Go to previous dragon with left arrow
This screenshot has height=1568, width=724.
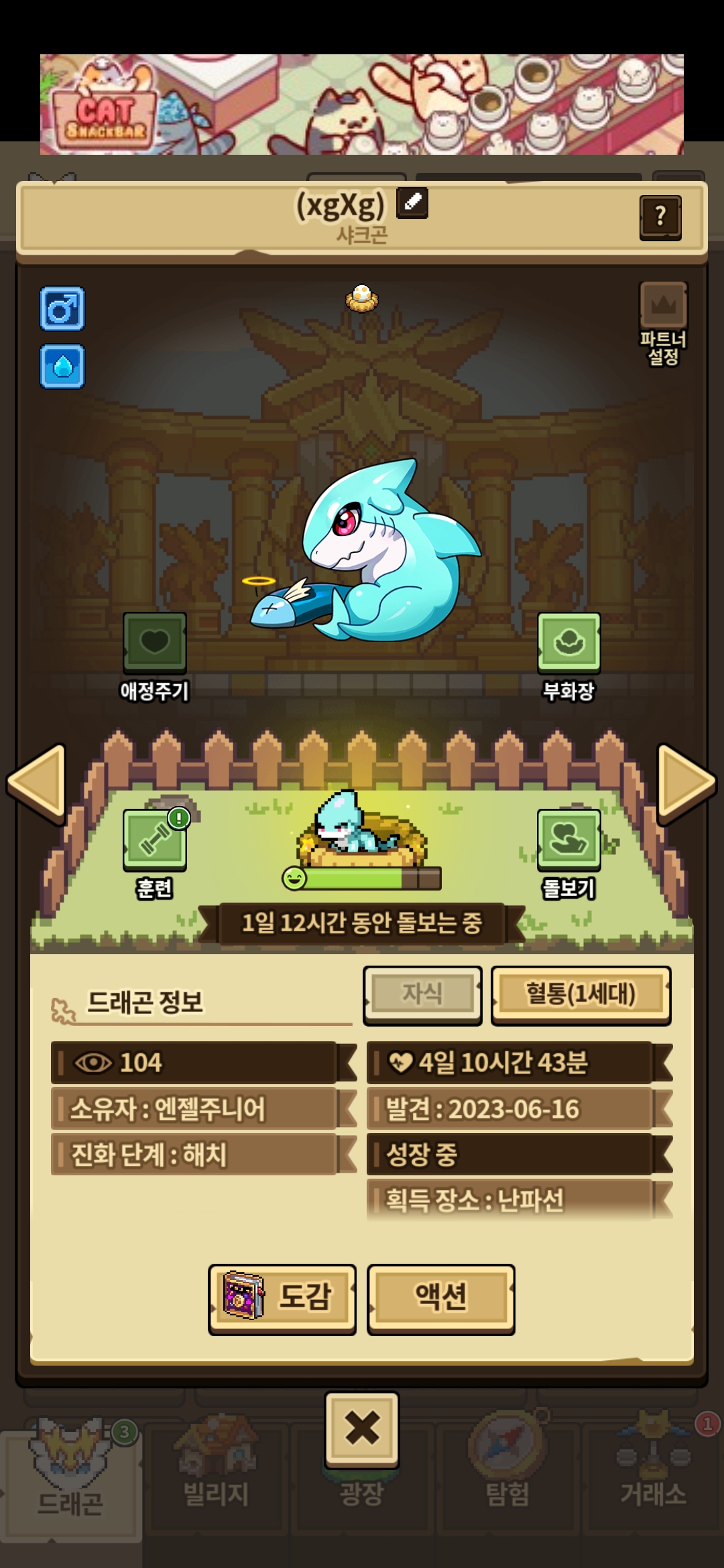click(38, 783)
